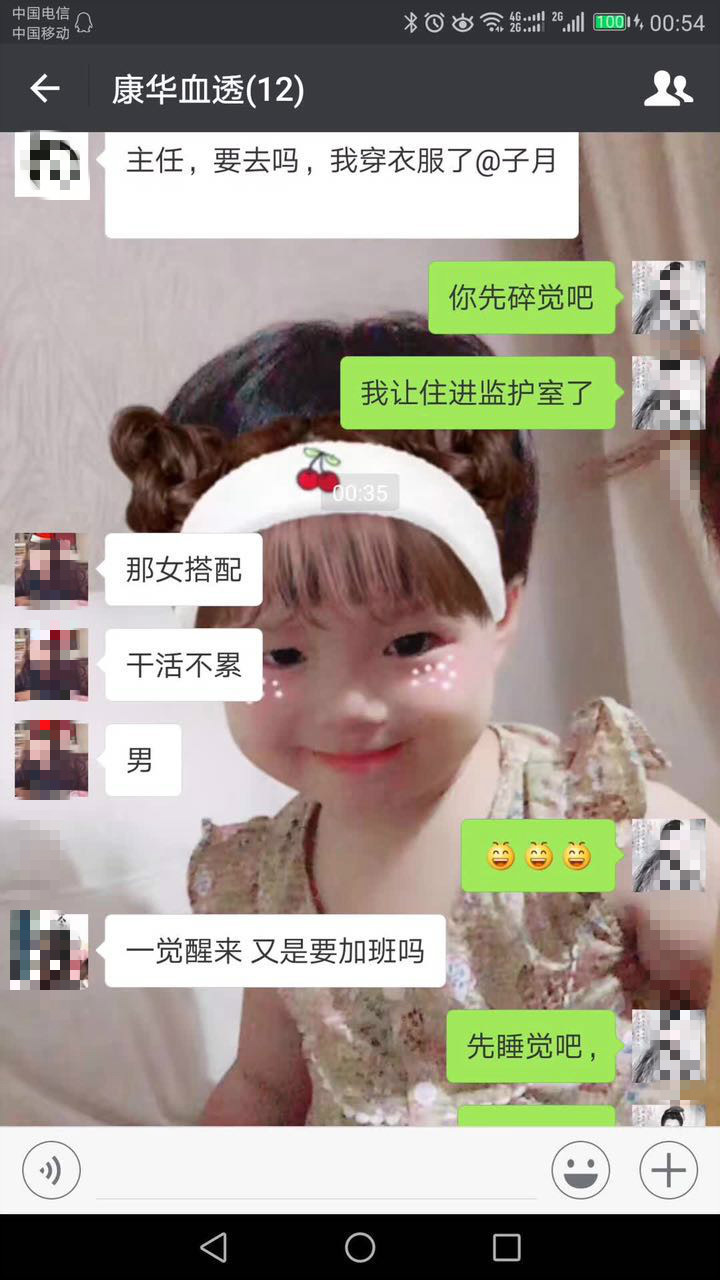
Task: Tap the avatar beside 主任，要去吗 message
Action: coord(52,166)
